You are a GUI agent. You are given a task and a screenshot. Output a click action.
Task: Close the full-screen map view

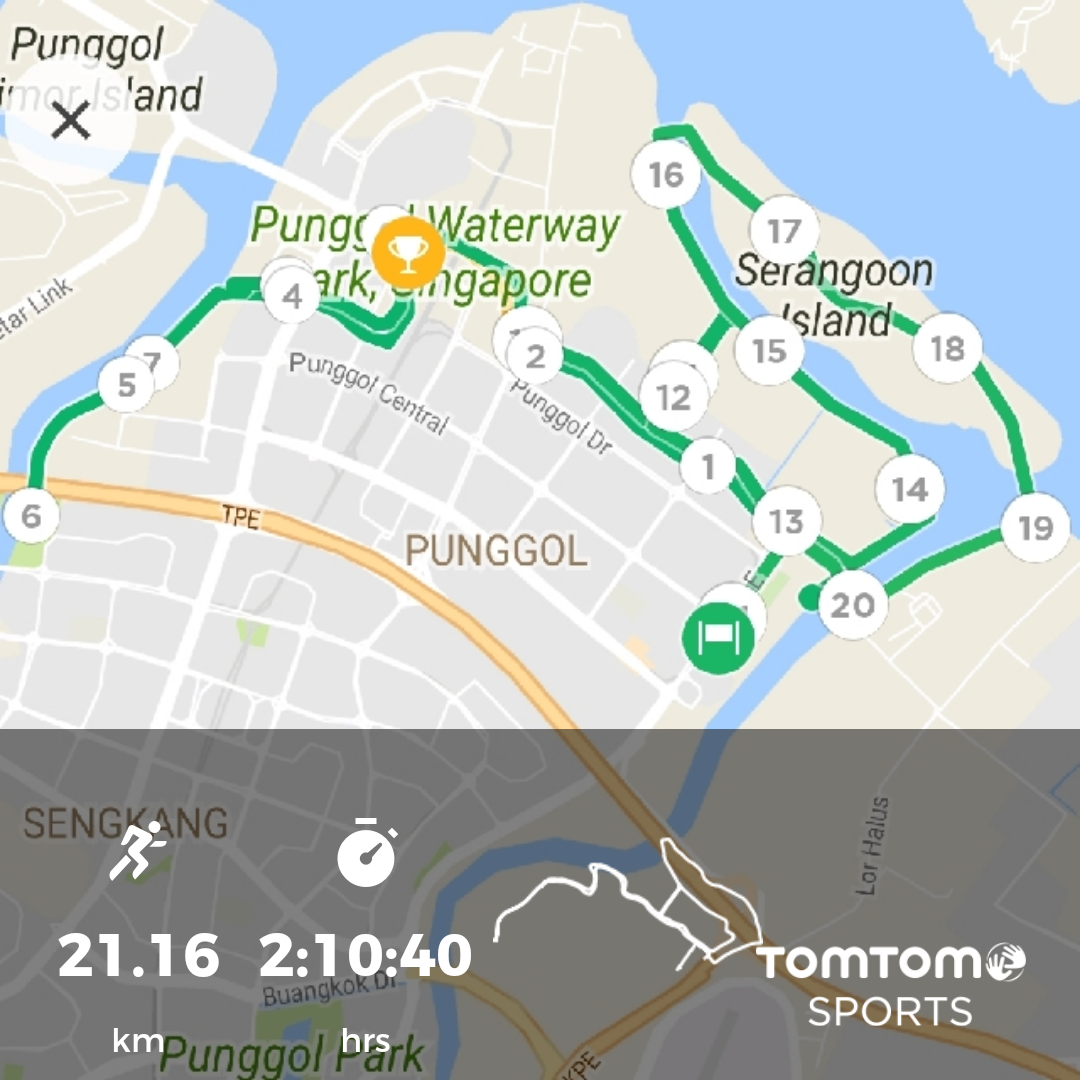pos(71,121)
